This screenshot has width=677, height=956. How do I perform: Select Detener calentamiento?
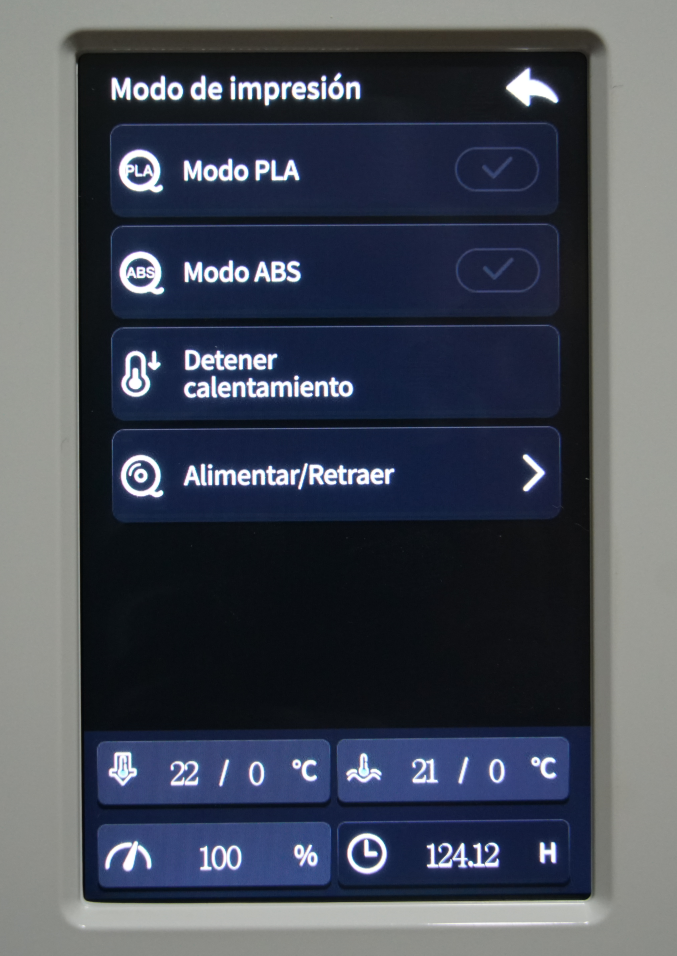334,373
